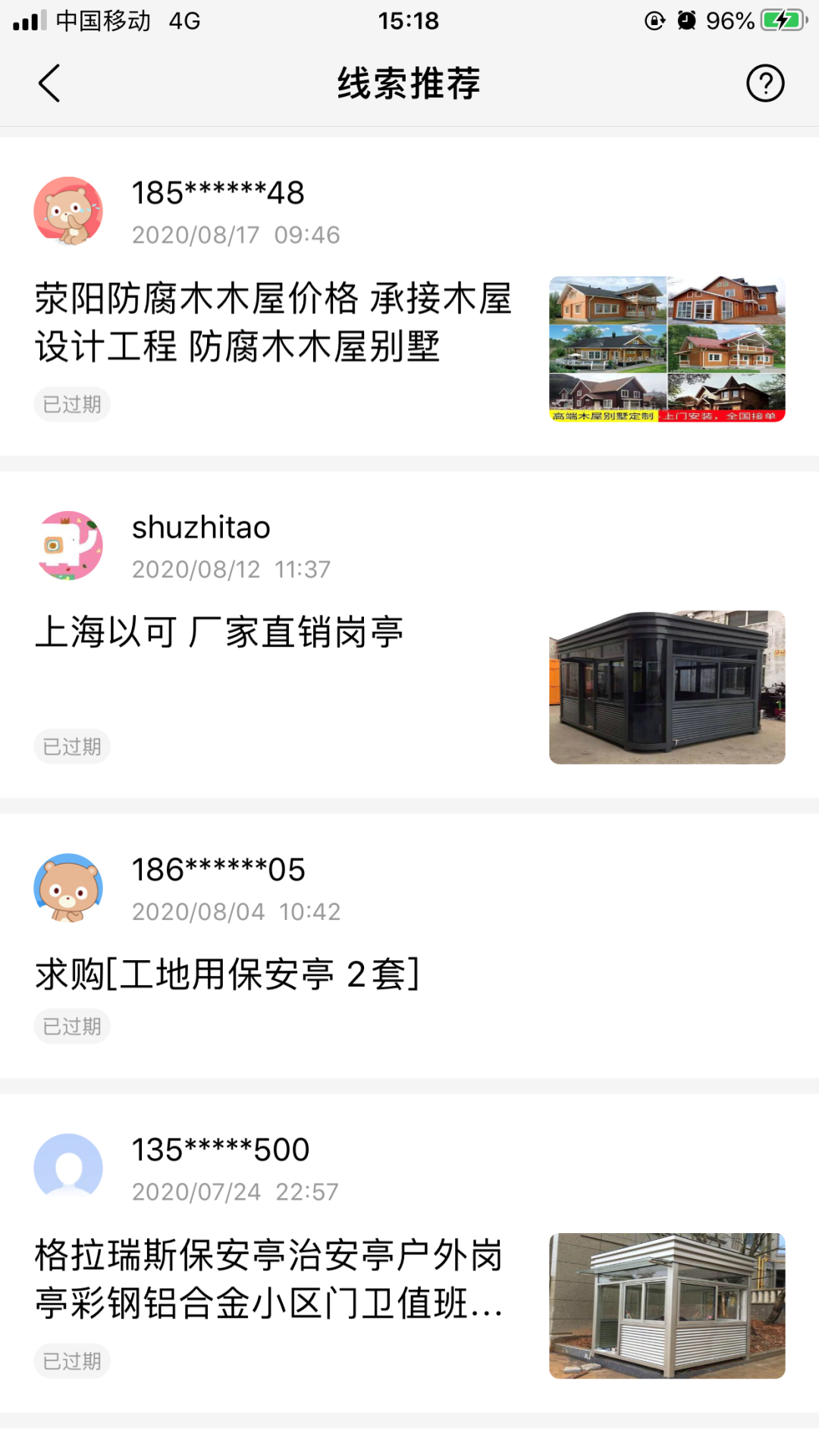The image size is (819, 1456).
Task: Open the help question mark icon
Action: [765, 83]
